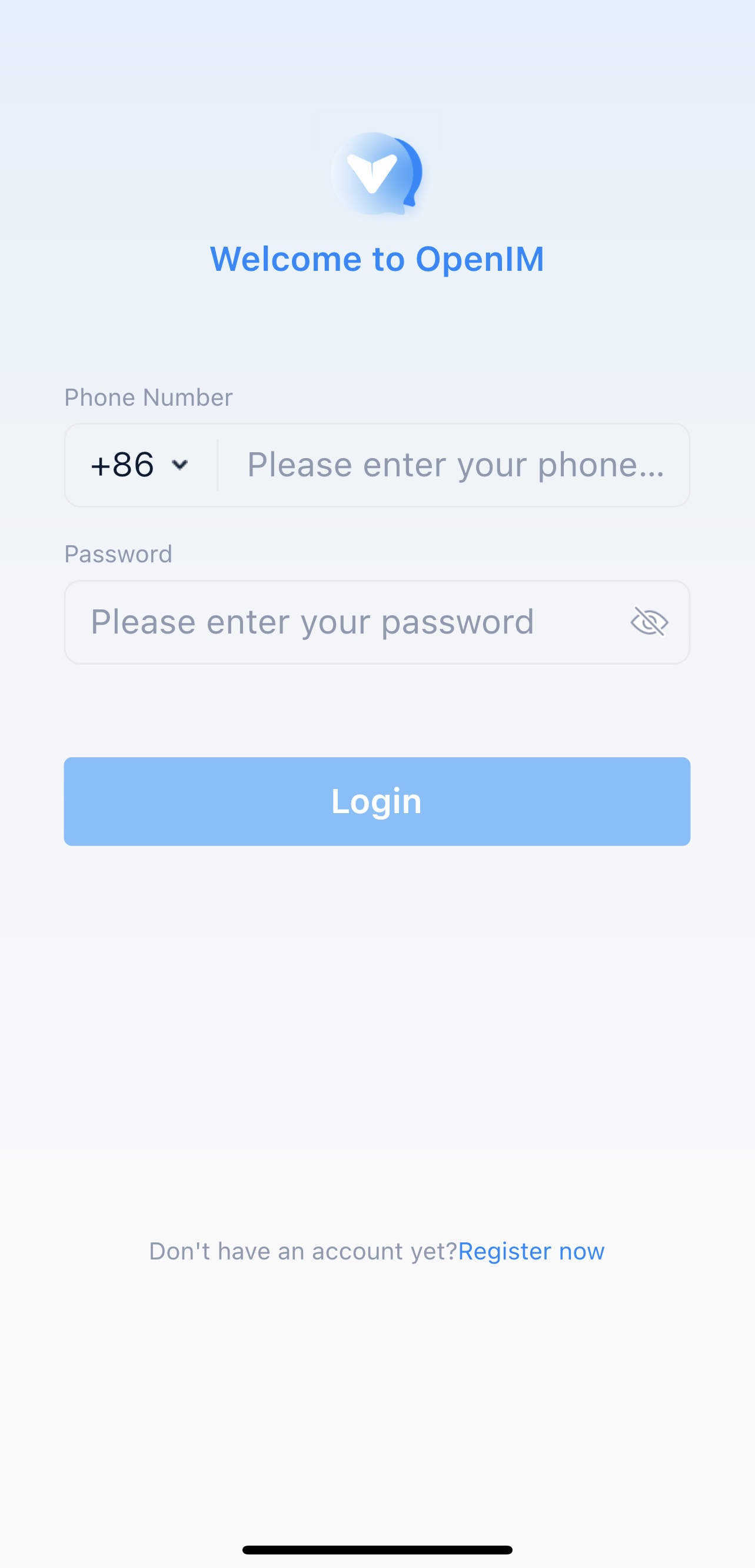Screen dimensions: 755x1568
Task: Click the Welcome to OpenIM heading
Action: 377,258
